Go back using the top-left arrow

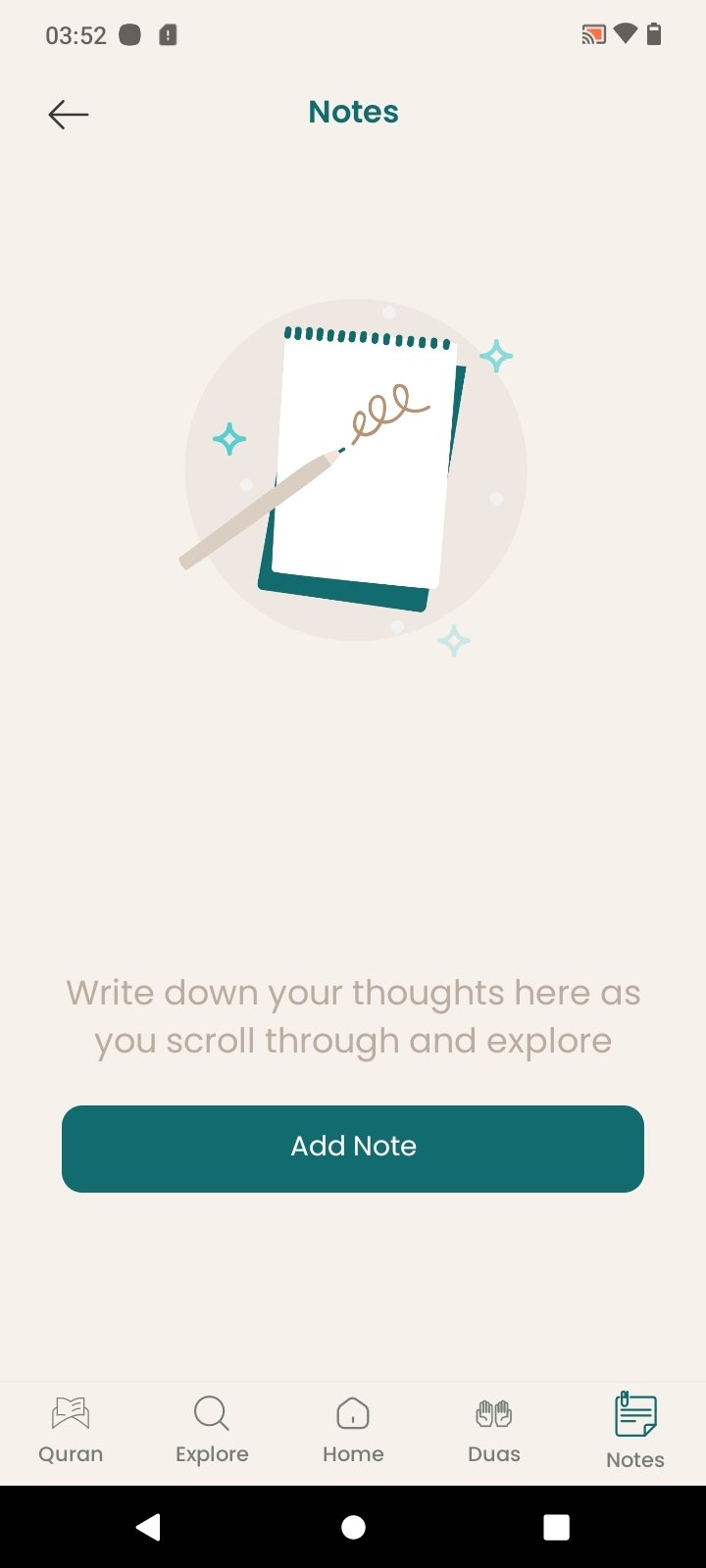(69, 114)
